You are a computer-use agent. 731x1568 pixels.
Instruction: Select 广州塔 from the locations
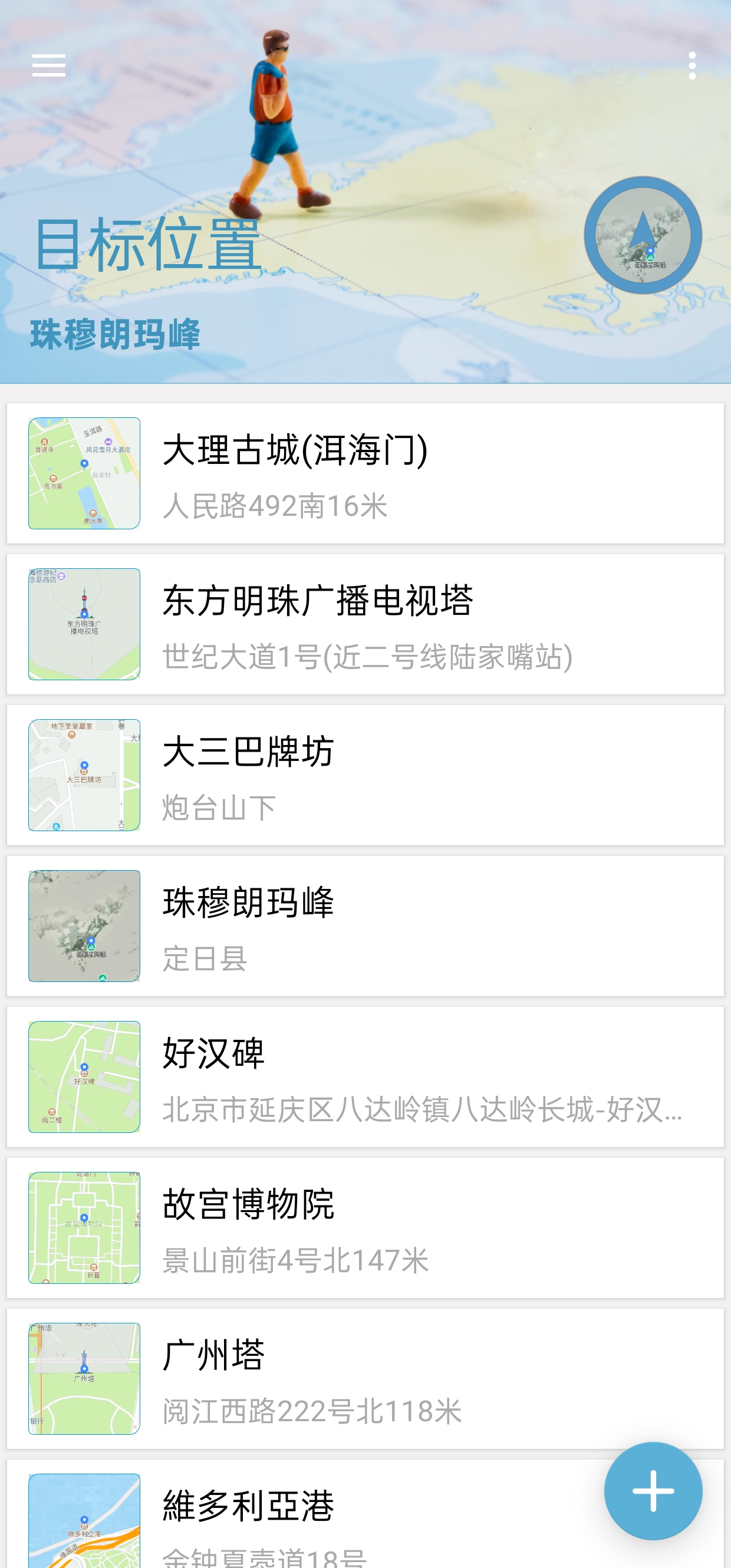[365, 1379]
